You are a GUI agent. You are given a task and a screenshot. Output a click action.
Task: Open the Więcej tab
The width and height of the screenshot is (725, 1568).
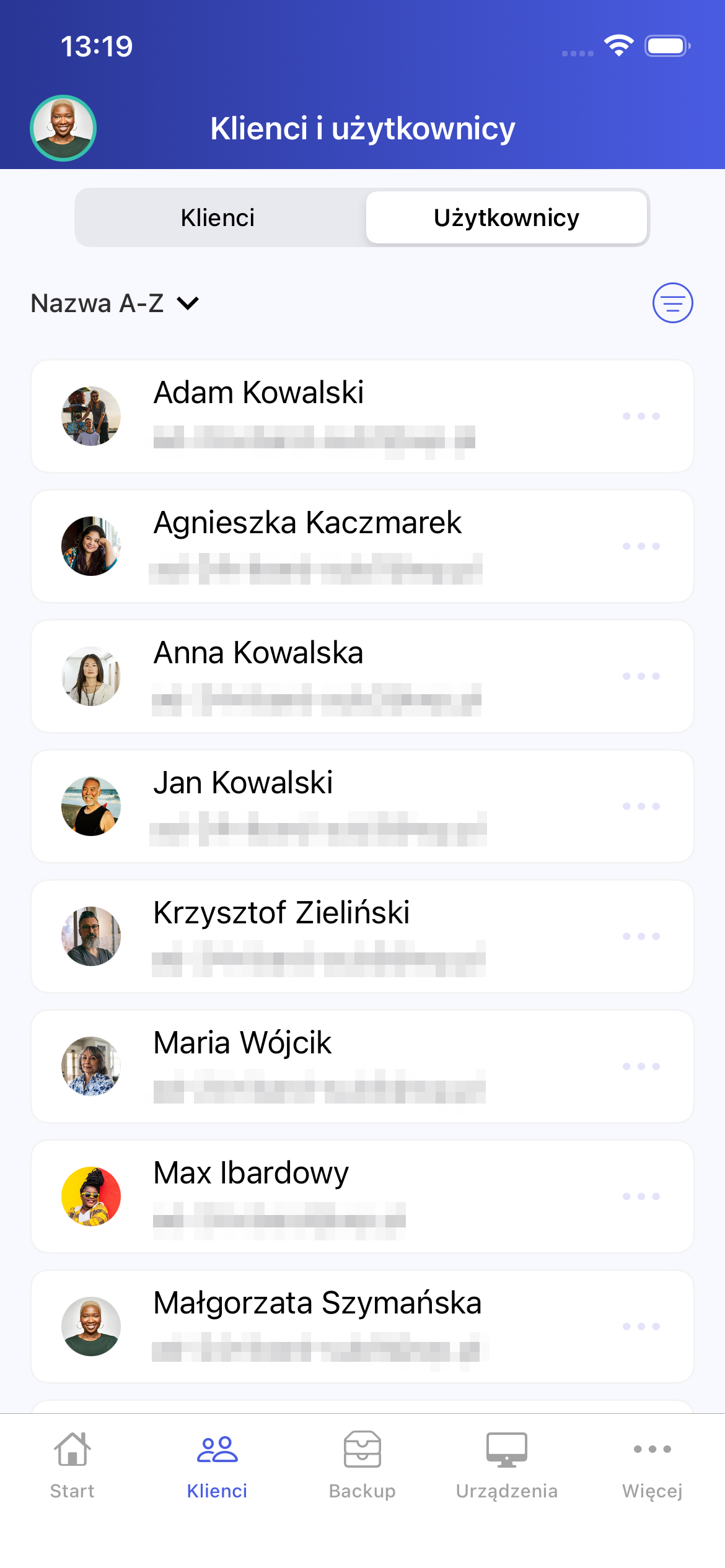652,1465
